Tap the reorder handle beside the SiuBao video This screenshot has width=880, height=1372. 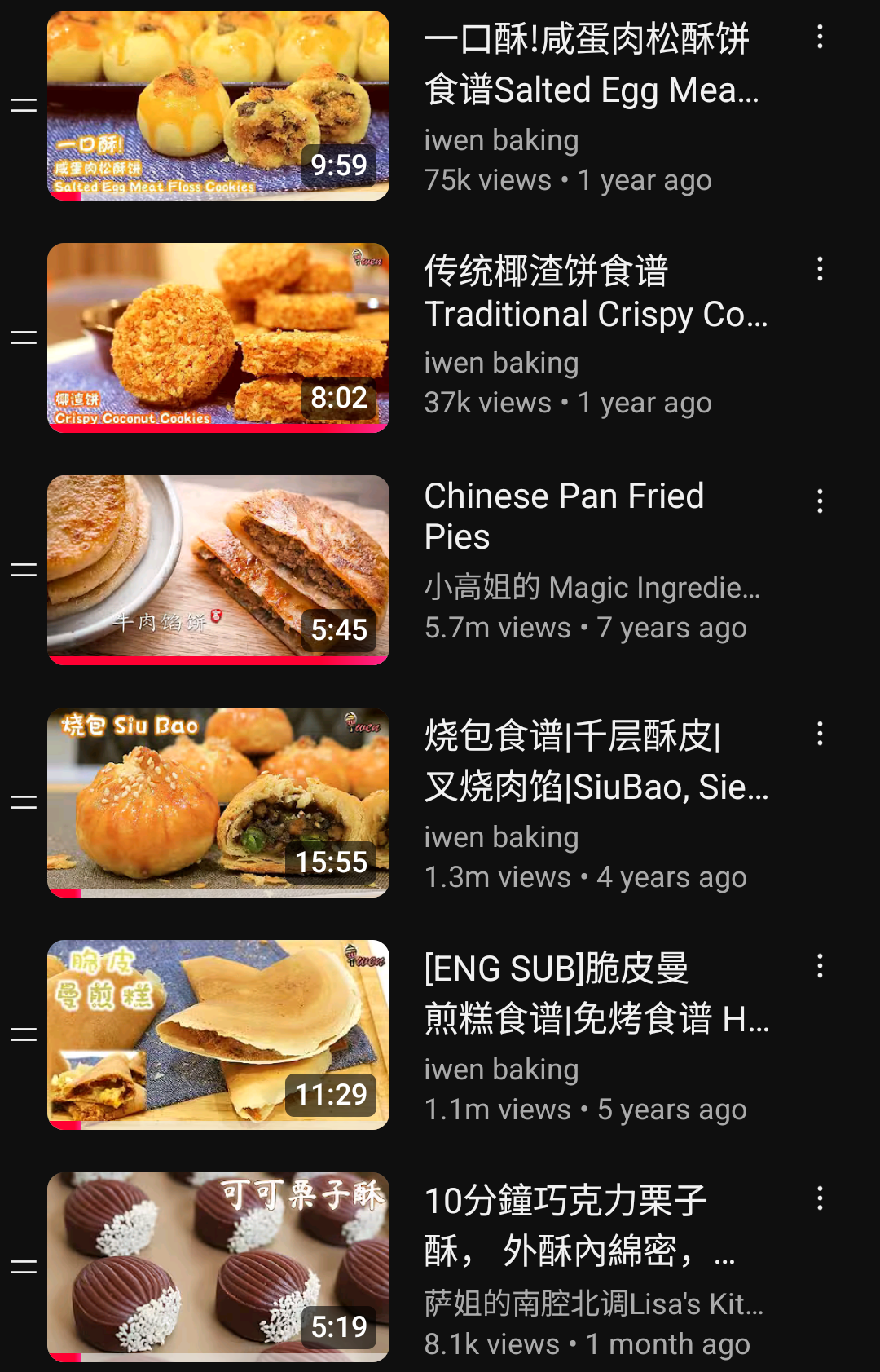[24, 802]
